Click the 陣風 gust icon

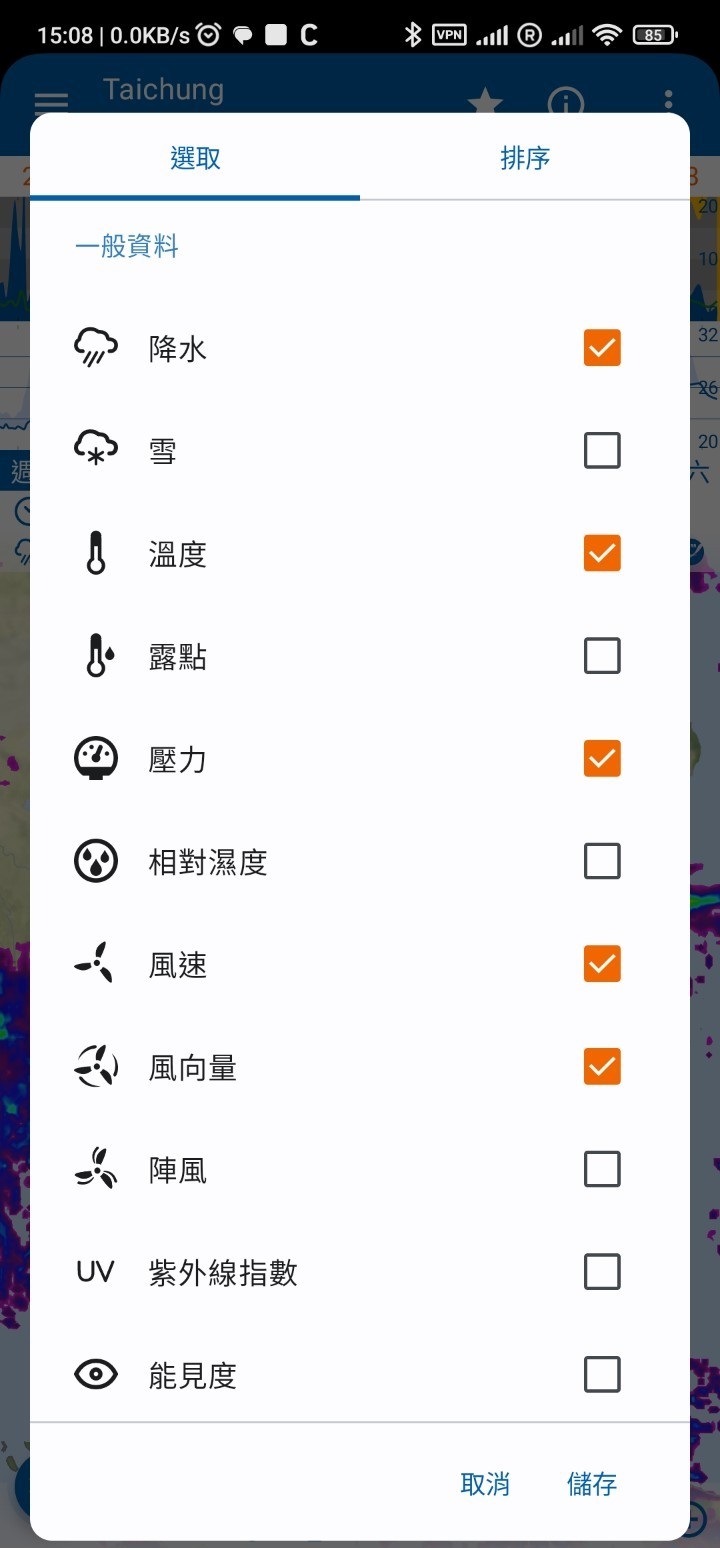[x=95, y=1169]
